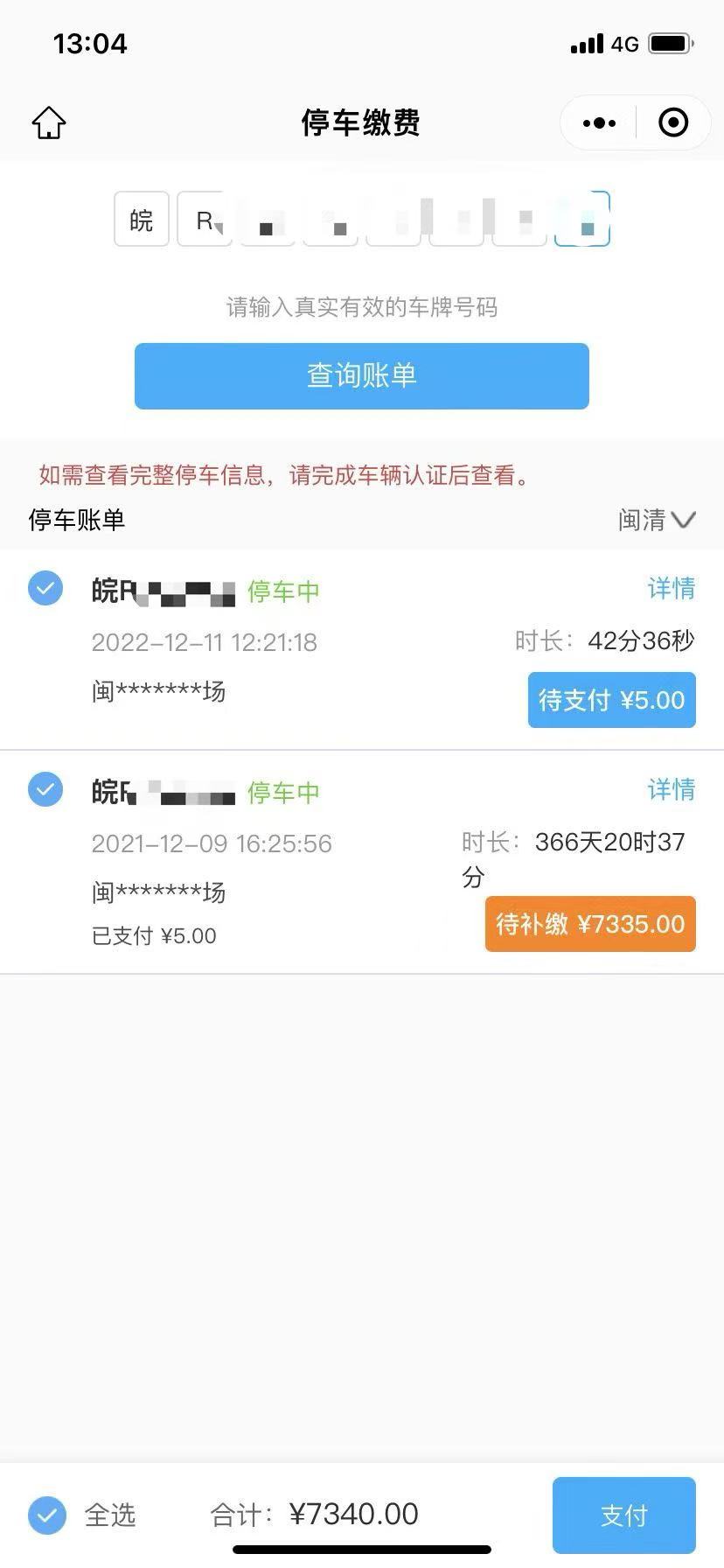The width and height of the screenshot is (724, 1568).
Task: Open the three-dot more menu
Action: [x=599, y=123]
